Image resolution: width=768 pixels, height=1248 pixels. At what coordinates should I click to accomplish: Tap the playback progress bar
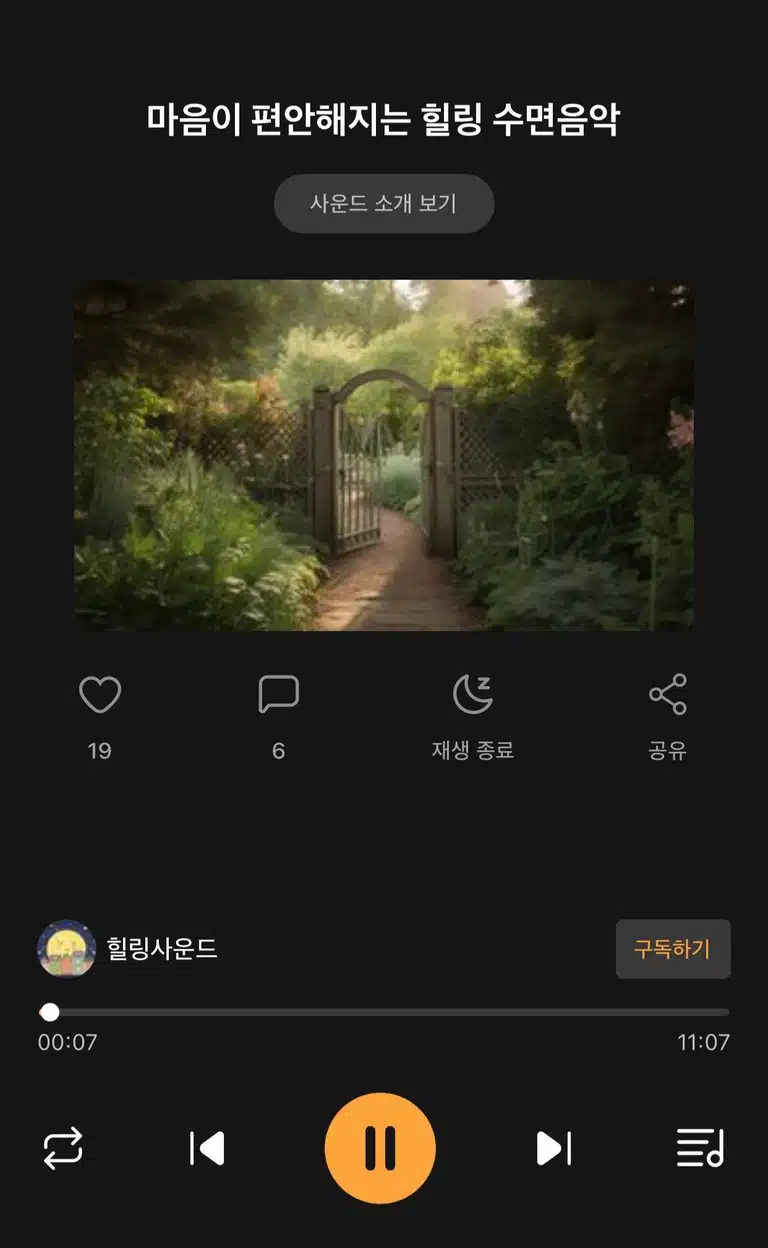click(x=384, y=1012)
